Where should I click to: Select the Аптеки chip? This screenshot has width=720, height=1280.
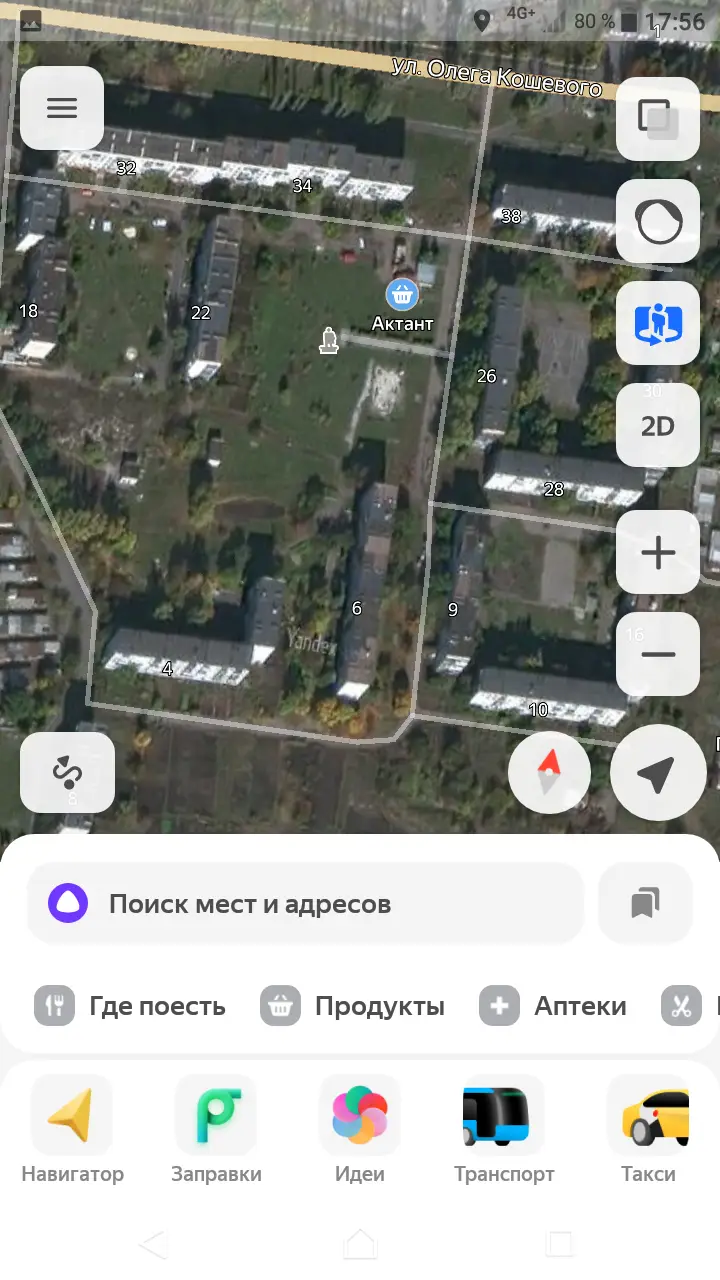coord(553,1006)
